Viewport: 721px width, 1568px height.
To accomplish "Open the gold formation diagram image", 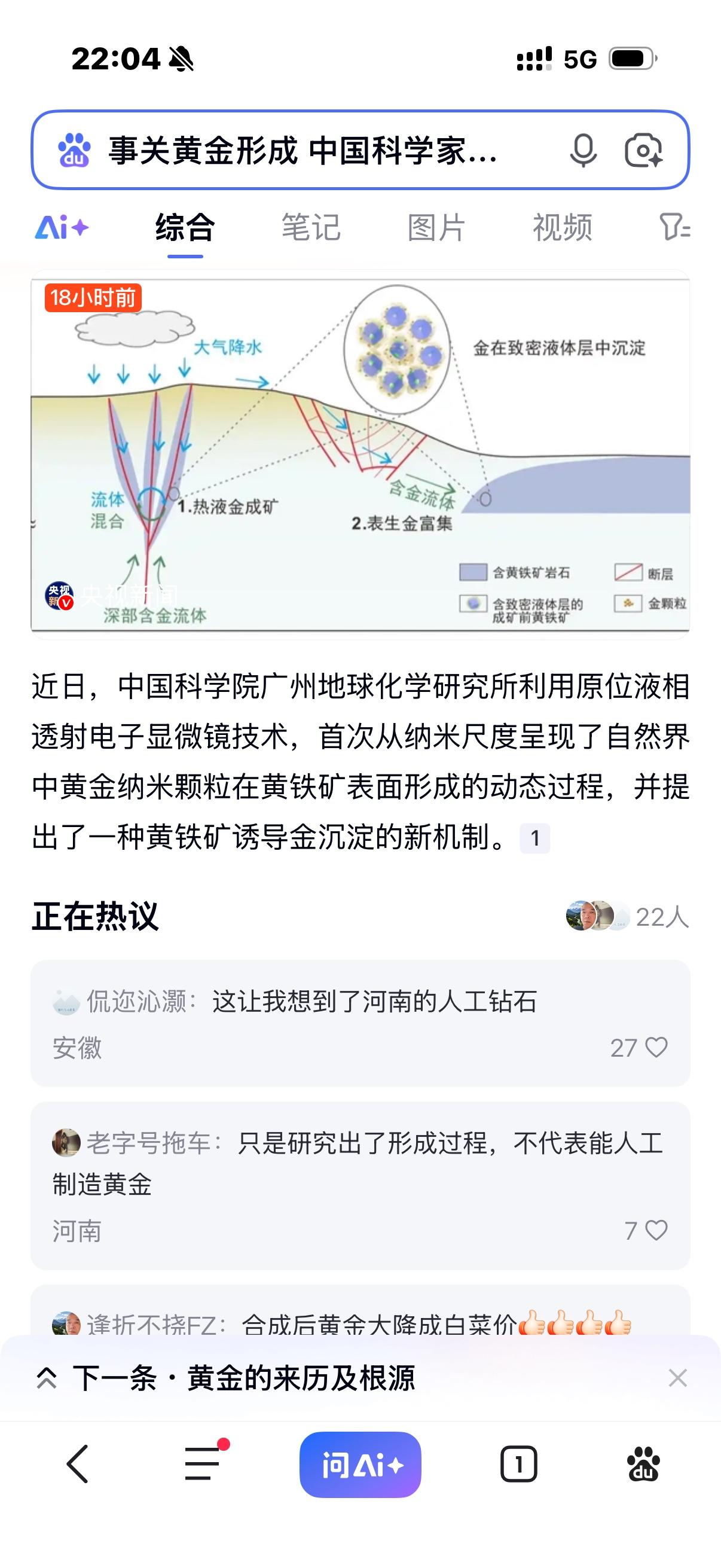I will coord(360,455).
